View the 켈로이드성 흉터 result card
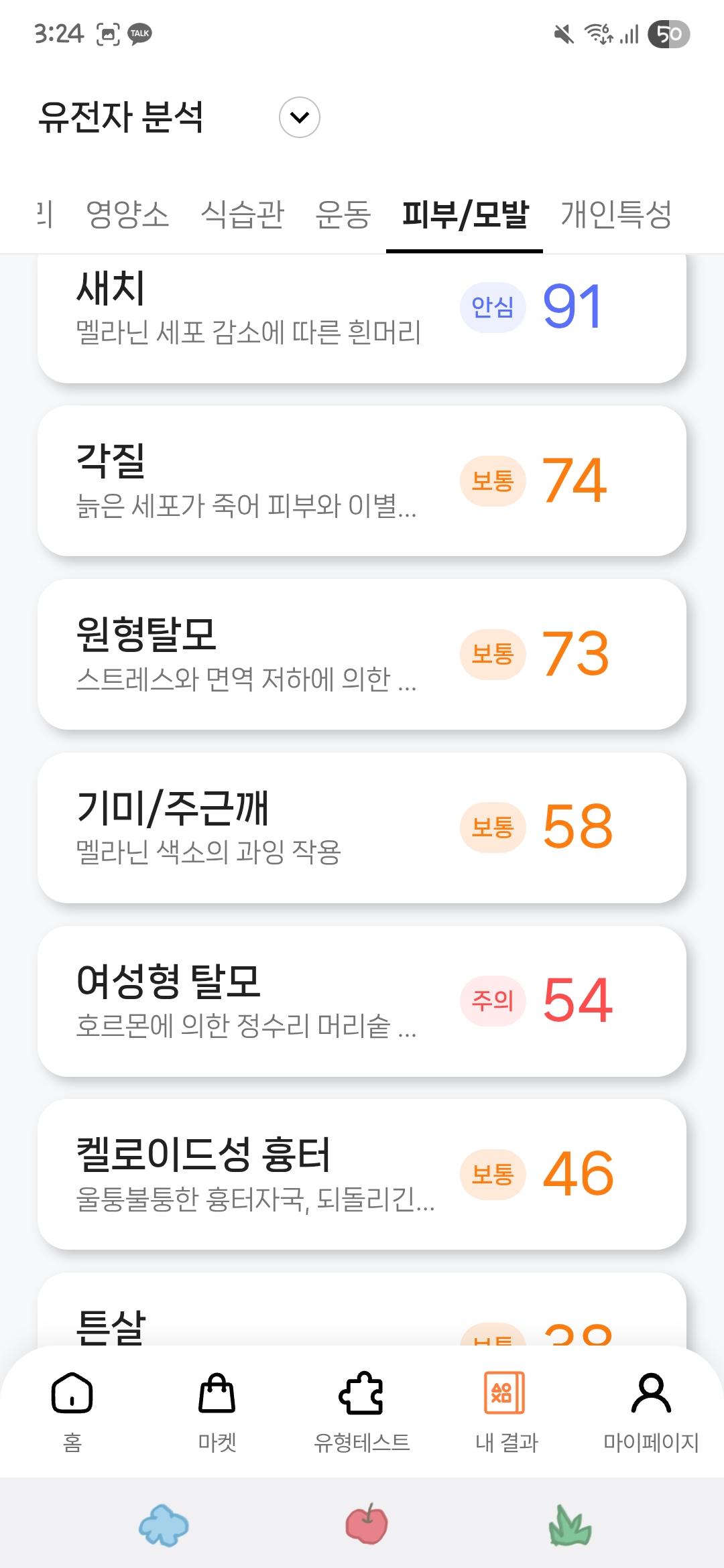Image resolution: width=724 pixels, height=1568 pixels. pos(362,1174)
